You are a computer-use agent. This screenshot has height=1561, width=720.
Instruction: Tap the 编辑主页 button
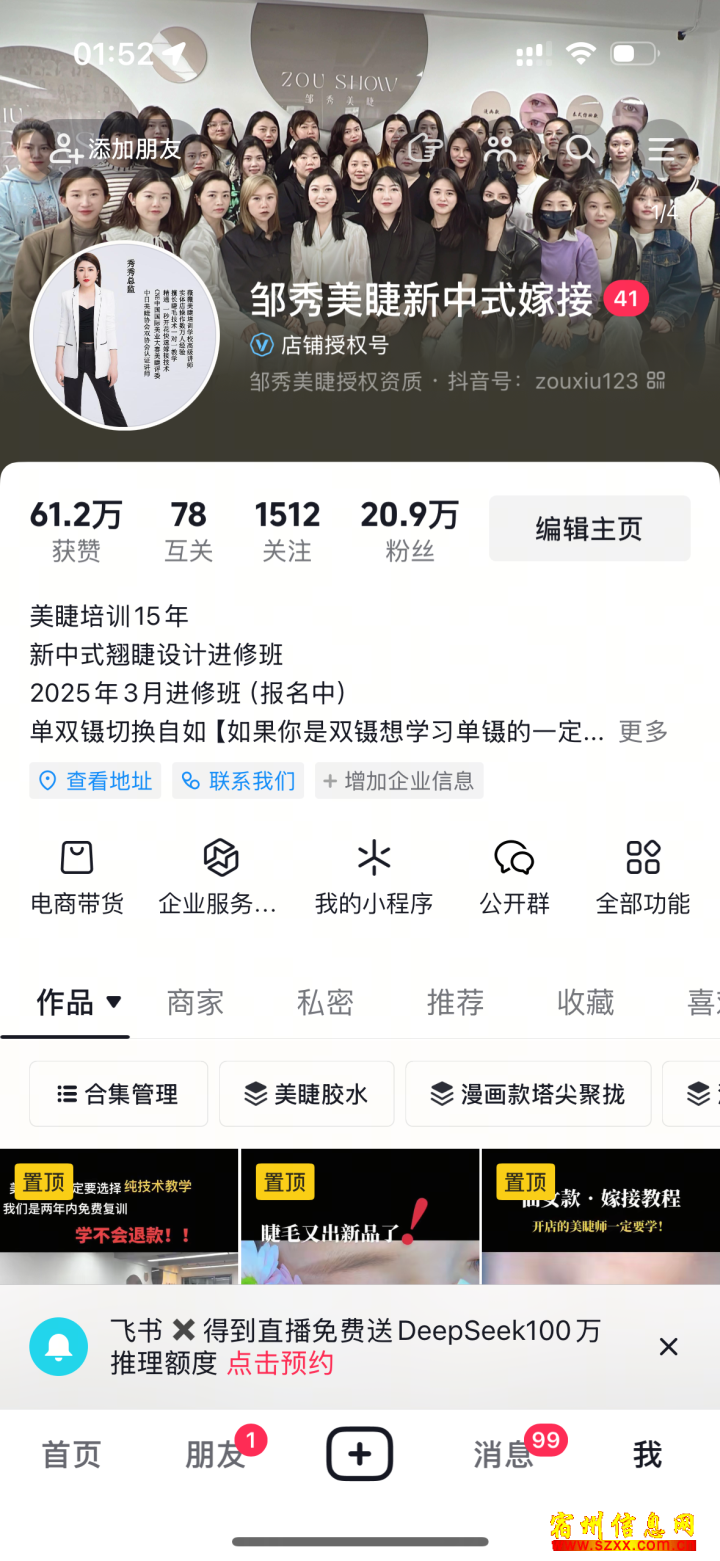point(589,529)
